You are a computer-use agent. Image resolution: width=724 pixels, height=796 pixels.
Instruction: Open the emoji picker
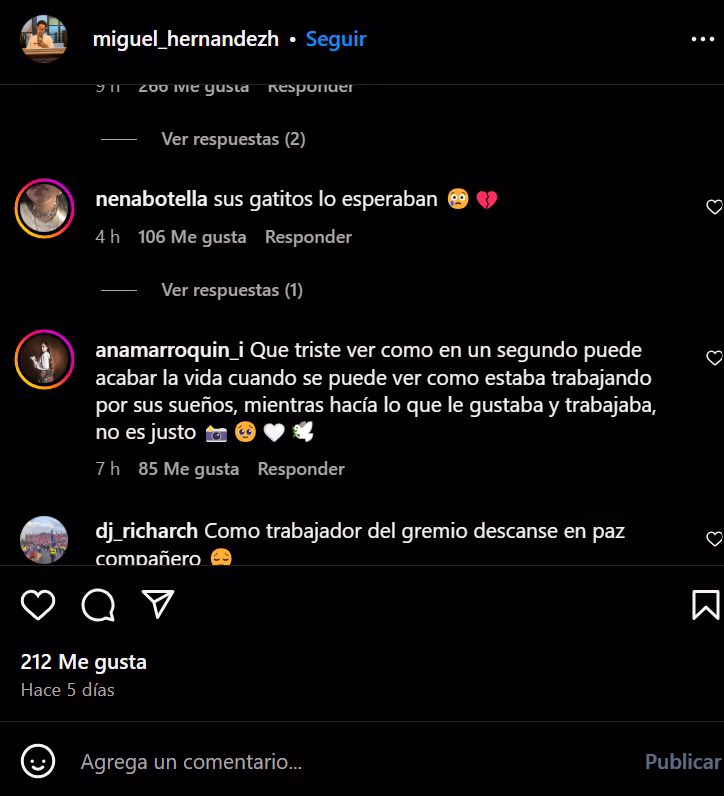(38, 762)
